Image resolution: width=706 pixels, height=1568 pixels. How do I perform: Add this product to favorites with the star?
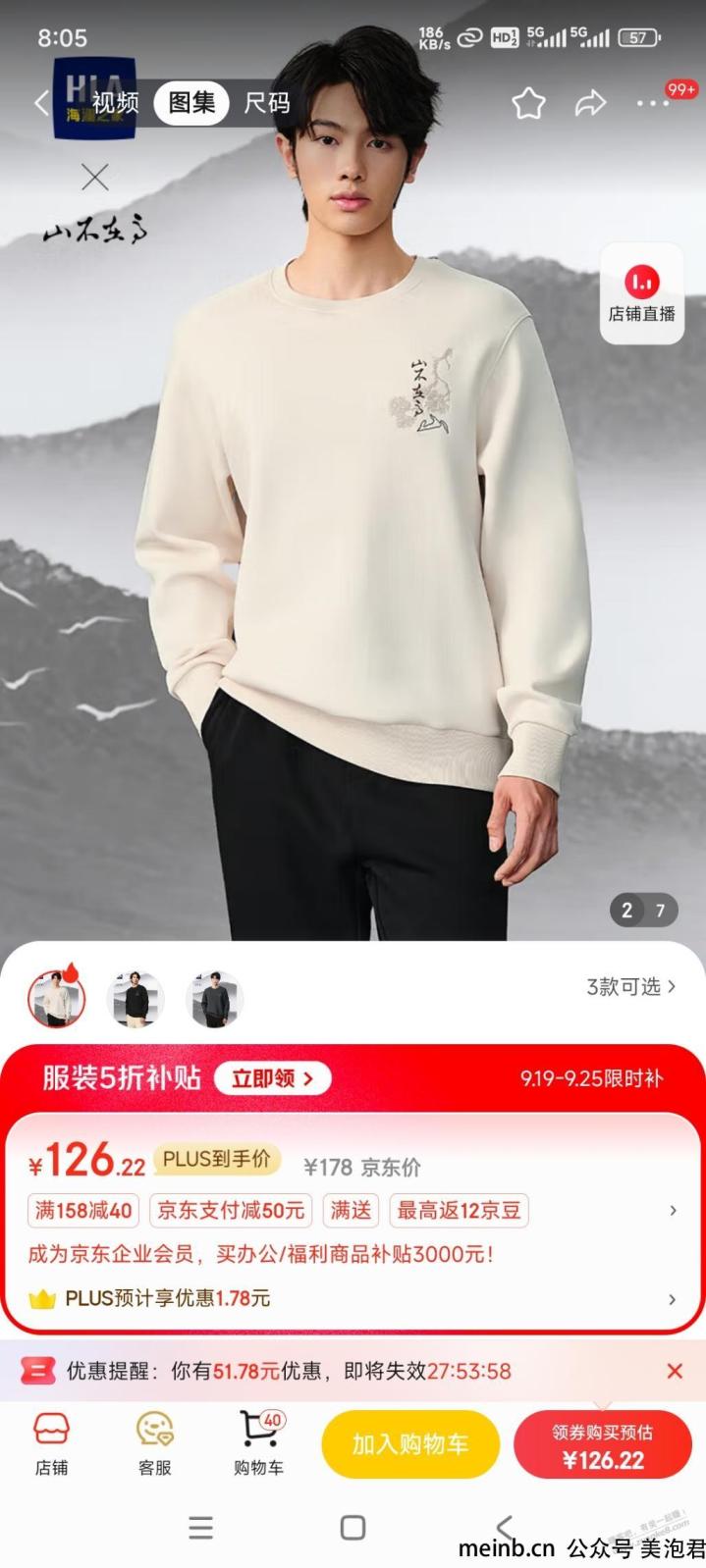(528, 103)
